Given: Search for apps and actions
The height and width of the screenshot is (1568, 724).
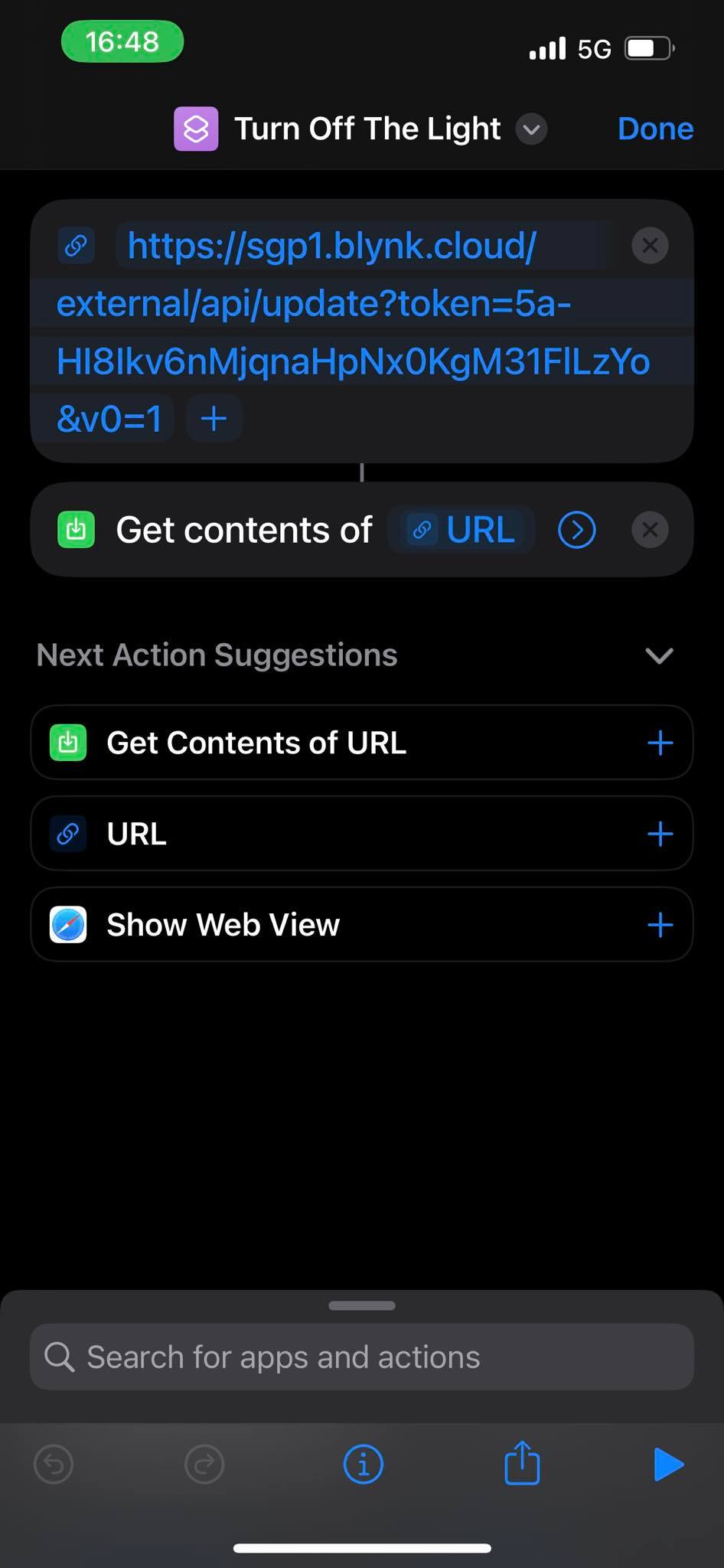Looking at the screenshot, I should pyautogui.click(x=361, y=1357).
